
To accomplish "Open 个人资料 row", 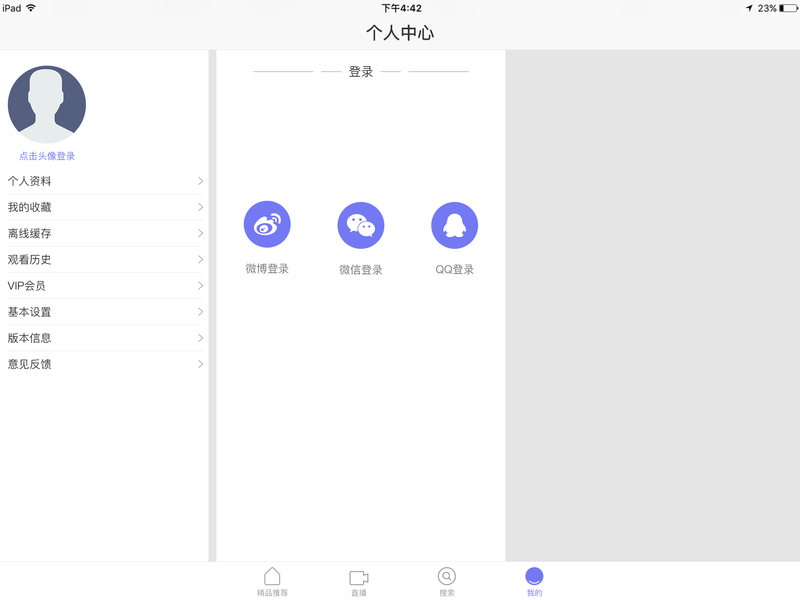I will [x=105, y=181].
